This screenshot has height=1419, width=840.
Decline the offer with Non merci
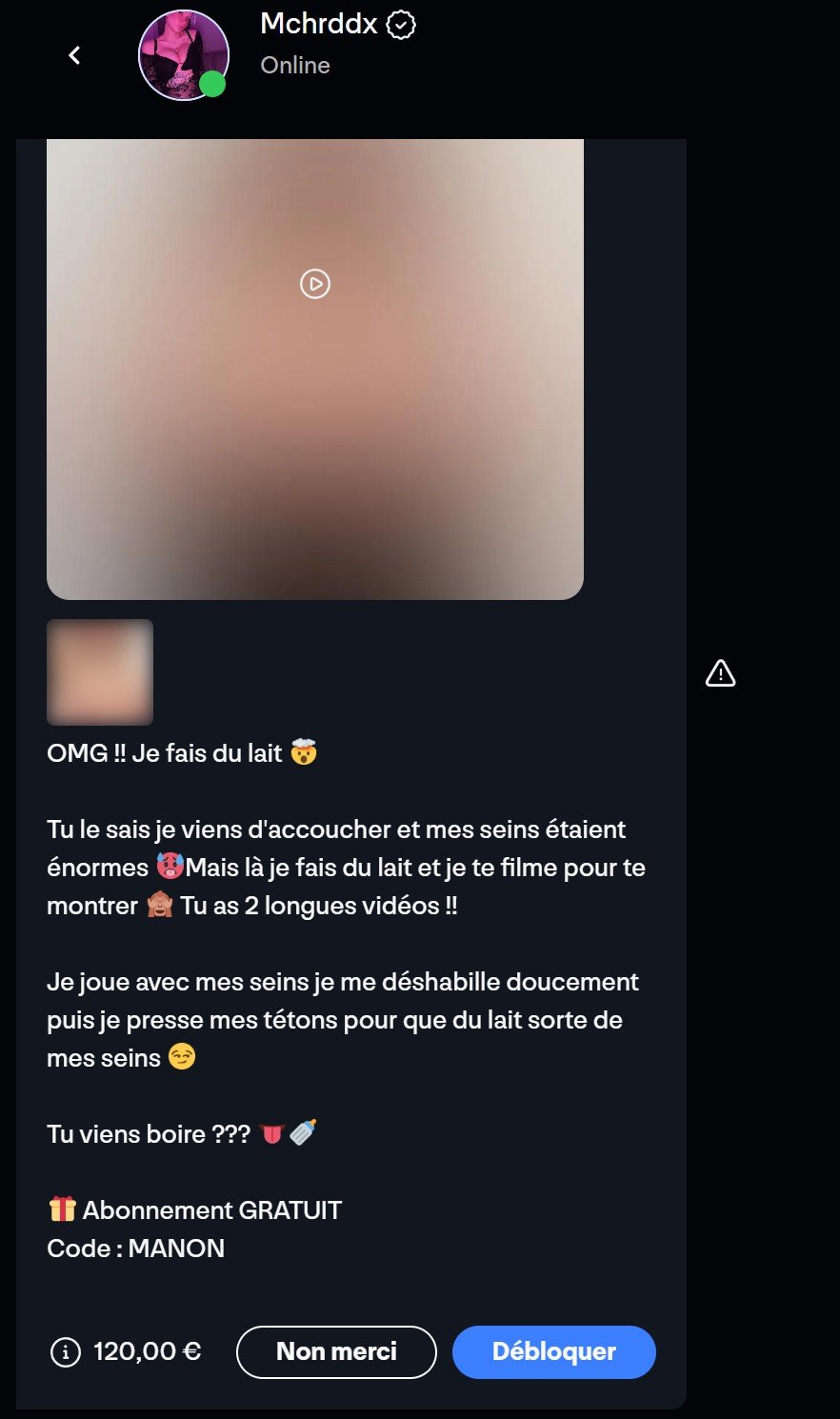click(336, 1351)
